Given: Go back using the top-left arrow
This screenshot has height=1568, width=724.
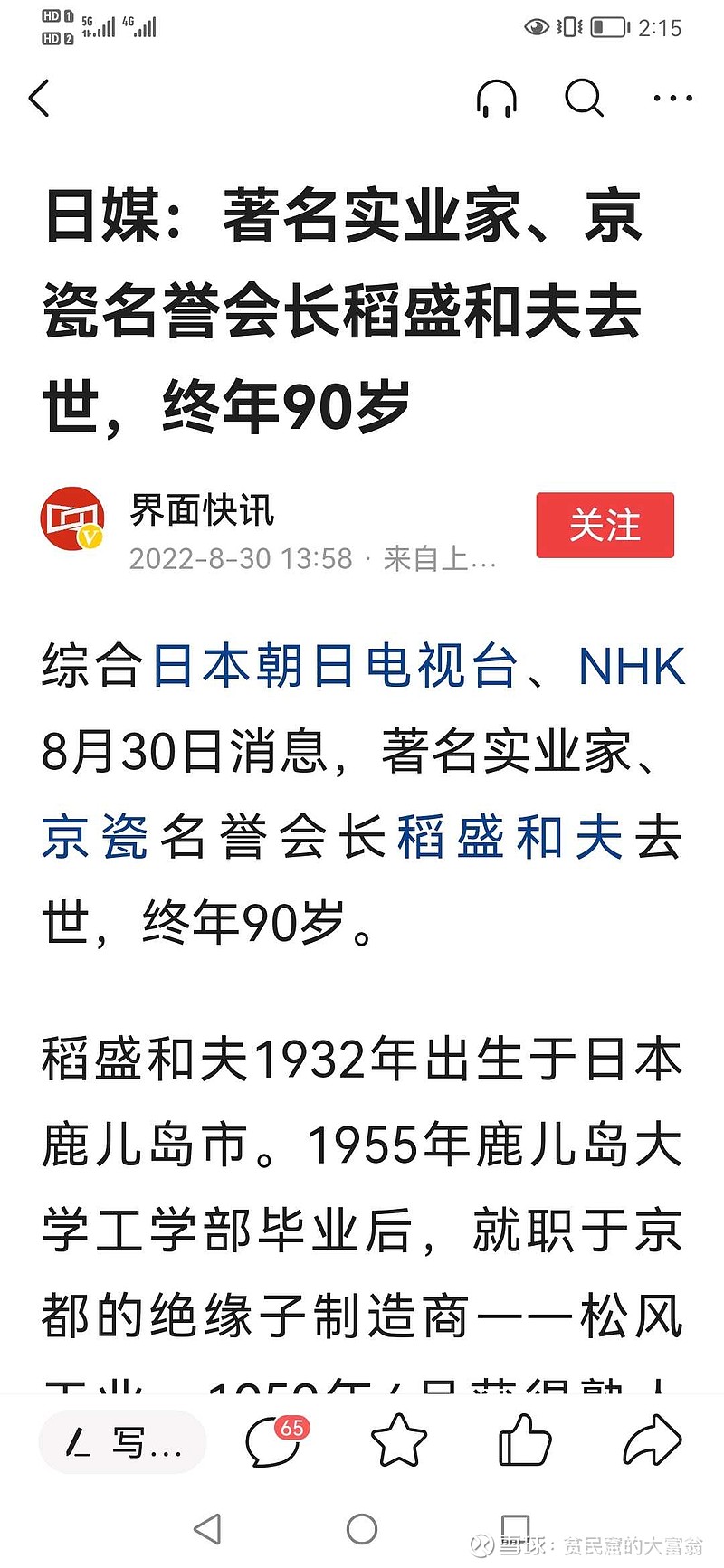Looking at the screenshot, I should (x=39, y=98).
